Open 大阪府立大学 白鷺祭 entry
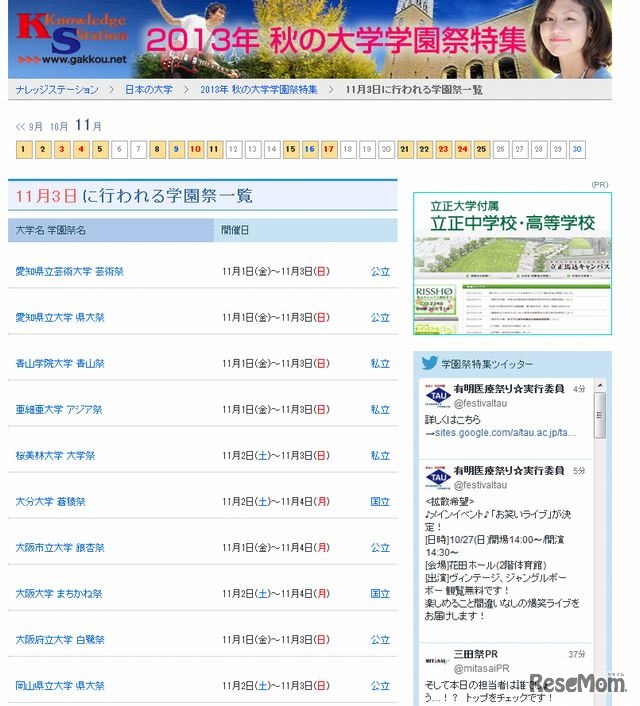 click(60, 640)
